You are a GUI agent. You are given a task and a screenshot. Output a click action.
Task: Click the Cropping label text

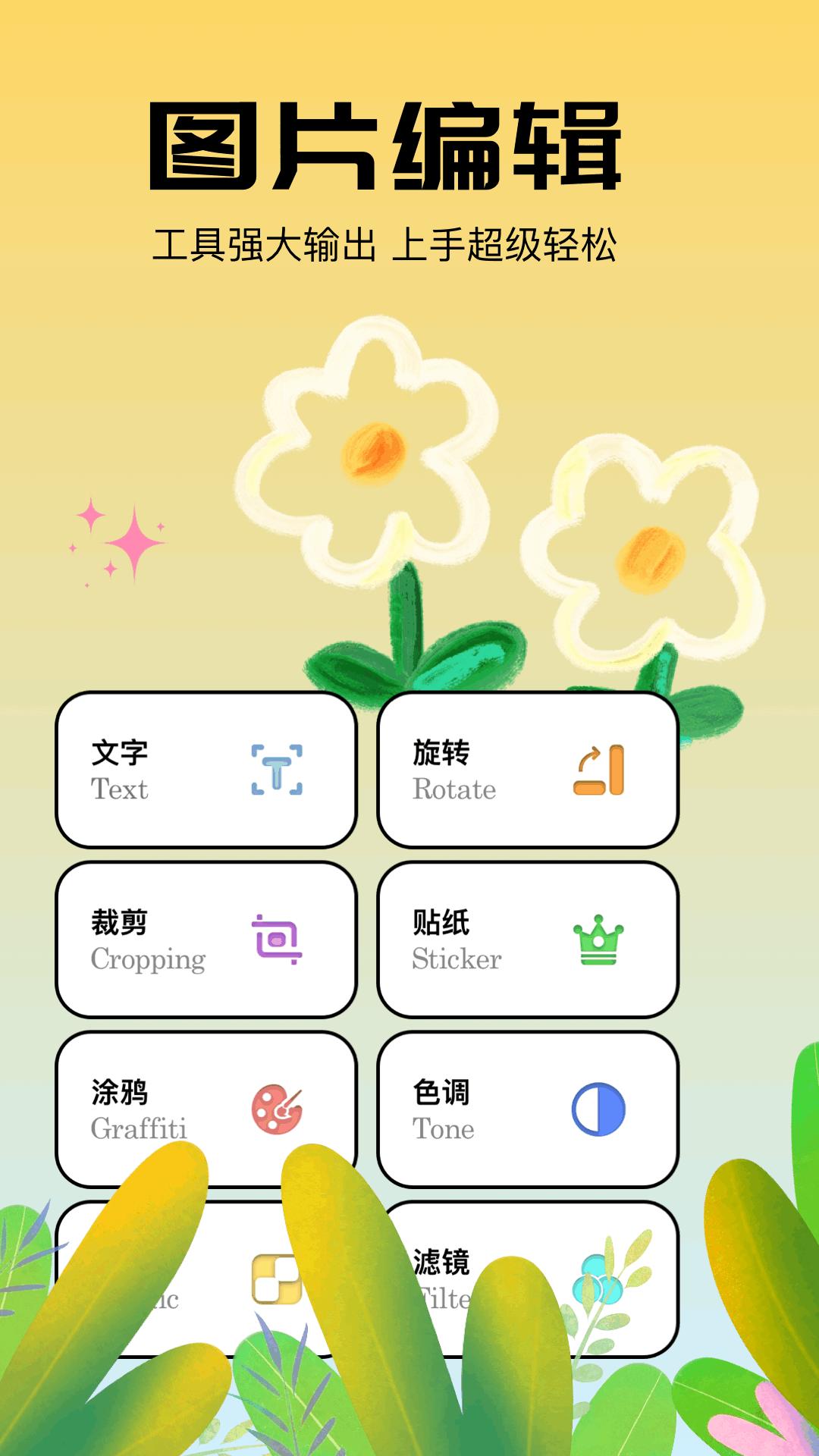point(149,960)
